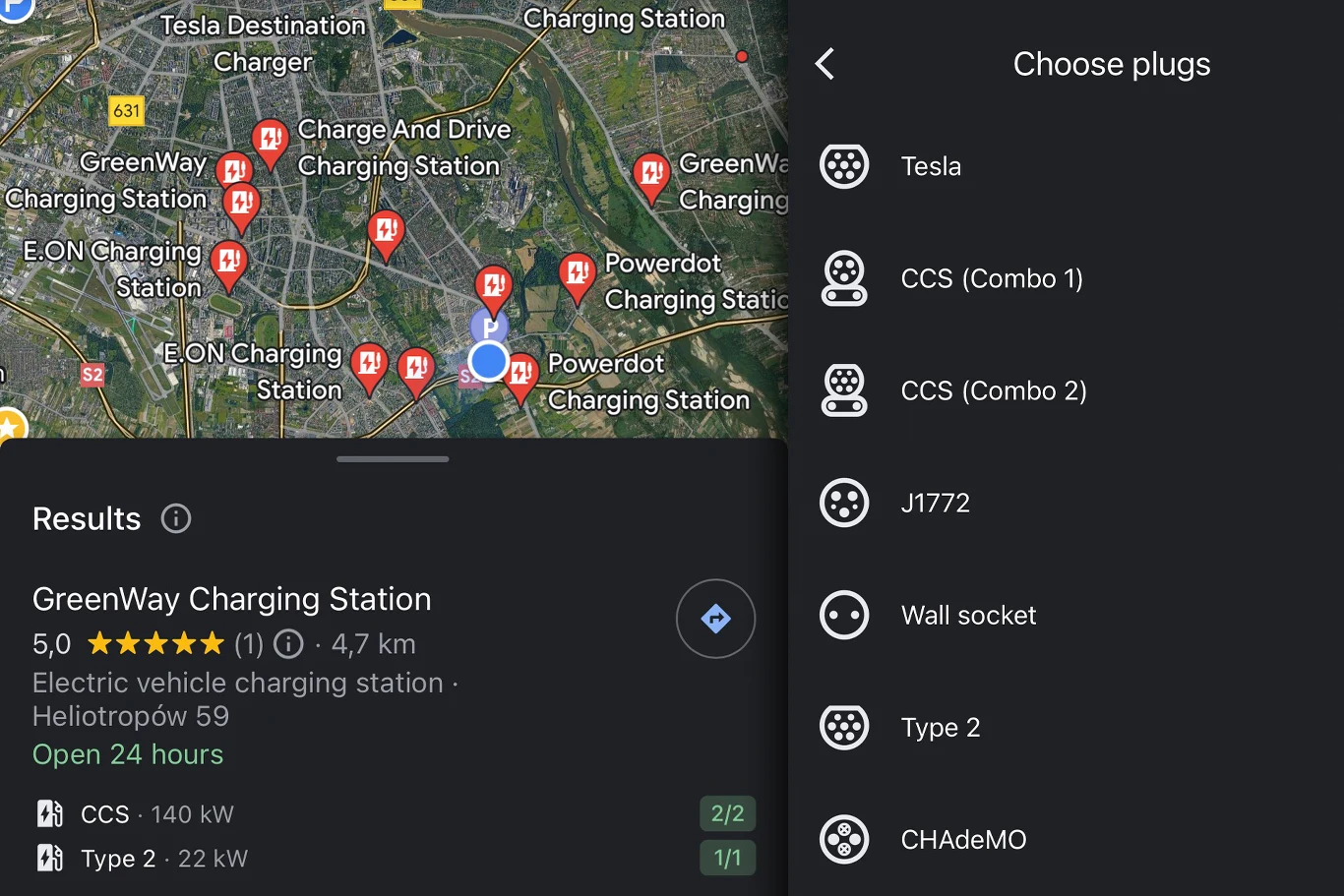Select Type 2 plug

(940, 727)
